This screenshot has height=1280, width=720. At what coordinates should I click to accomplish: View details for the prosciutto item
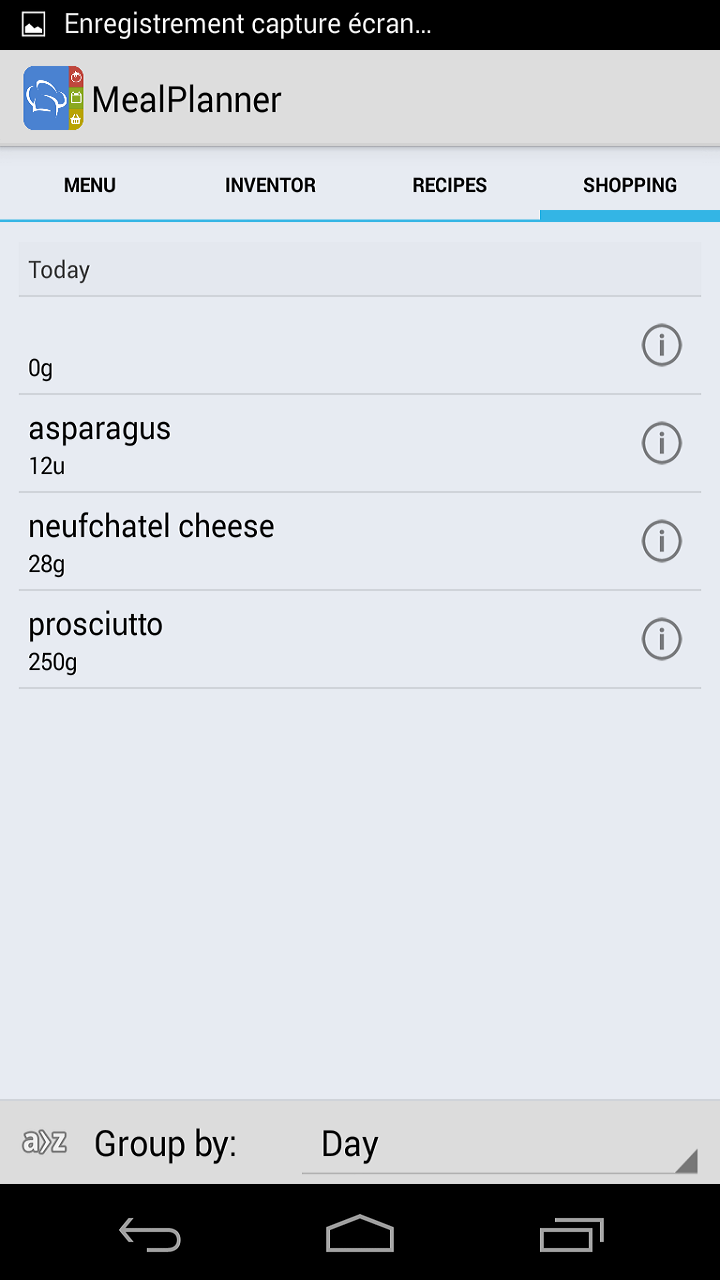[x=661, y=638]
